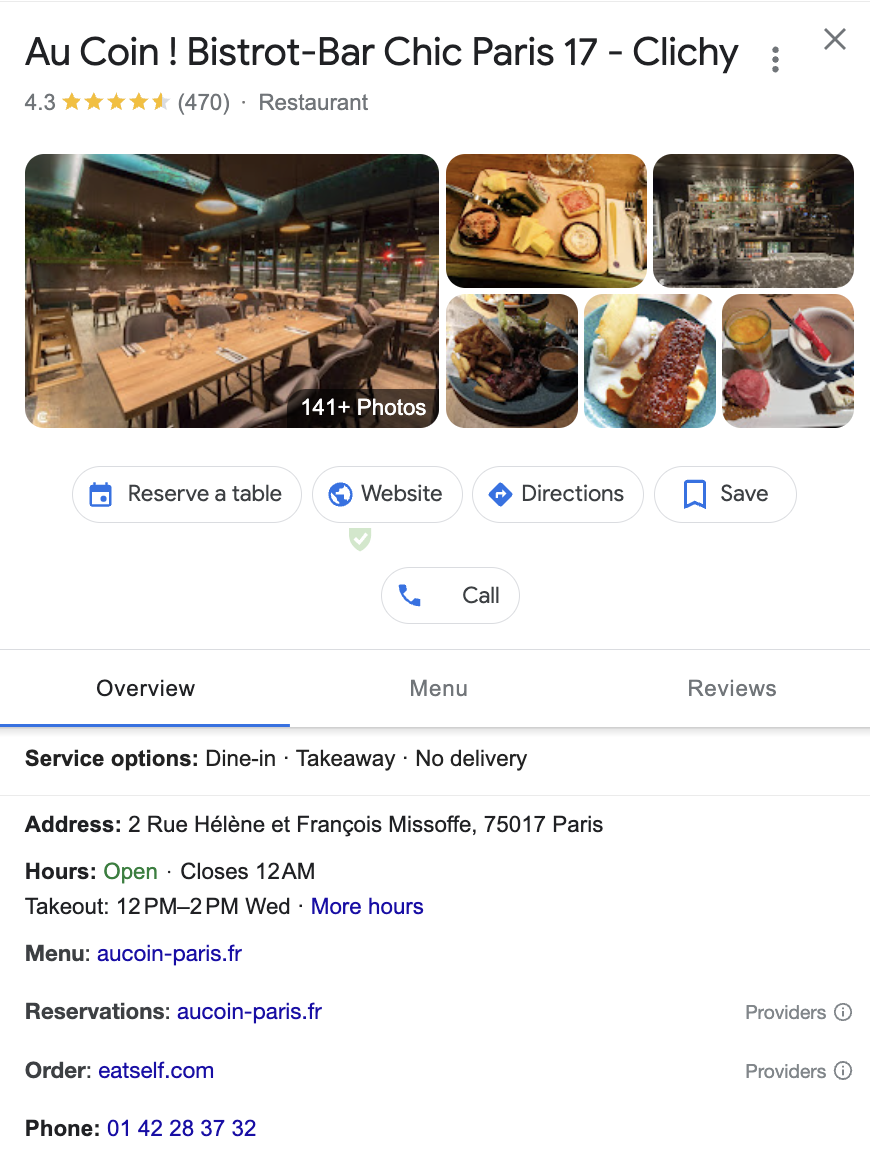Visit the restaurant Website
The width and height of the screenshot is (870, 1160).
[387, 494]
